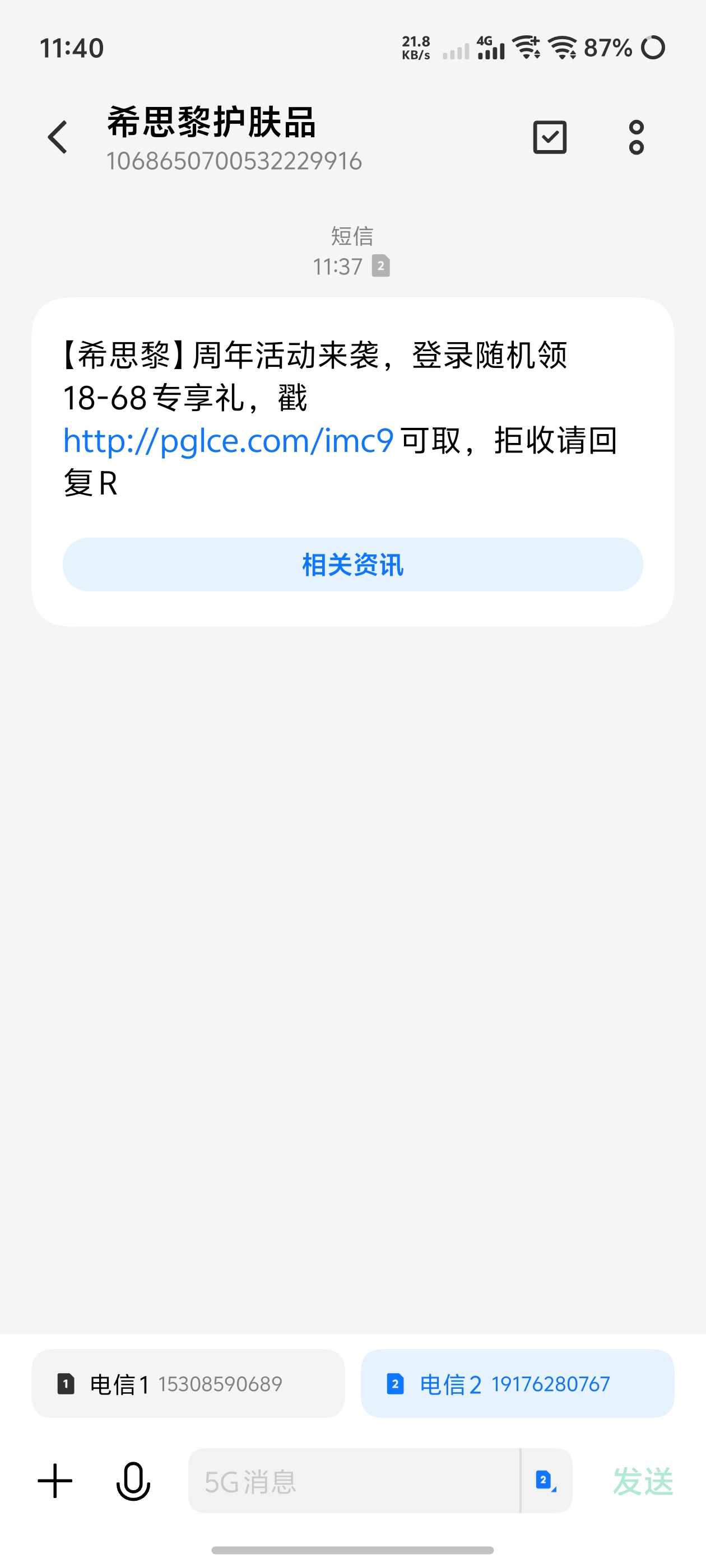The height and width of the screenshot is (1568, 706).
Task: Tap the multi-select checkbox icon
Action: tap(550, 137)
